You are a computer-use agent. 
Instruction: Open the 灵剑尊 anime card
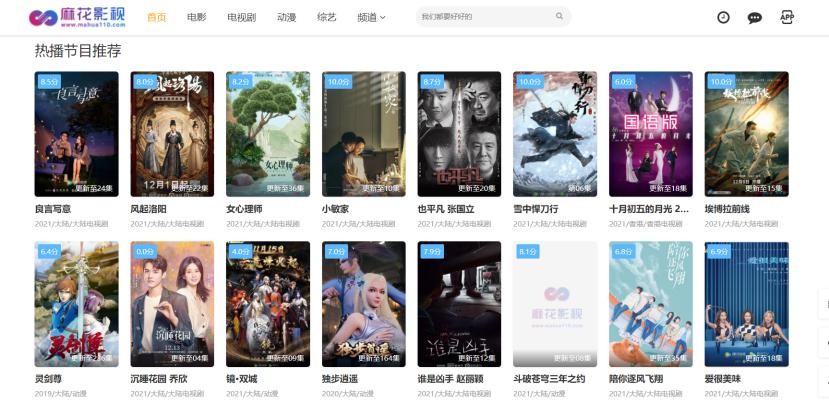(x=76, y=304)
